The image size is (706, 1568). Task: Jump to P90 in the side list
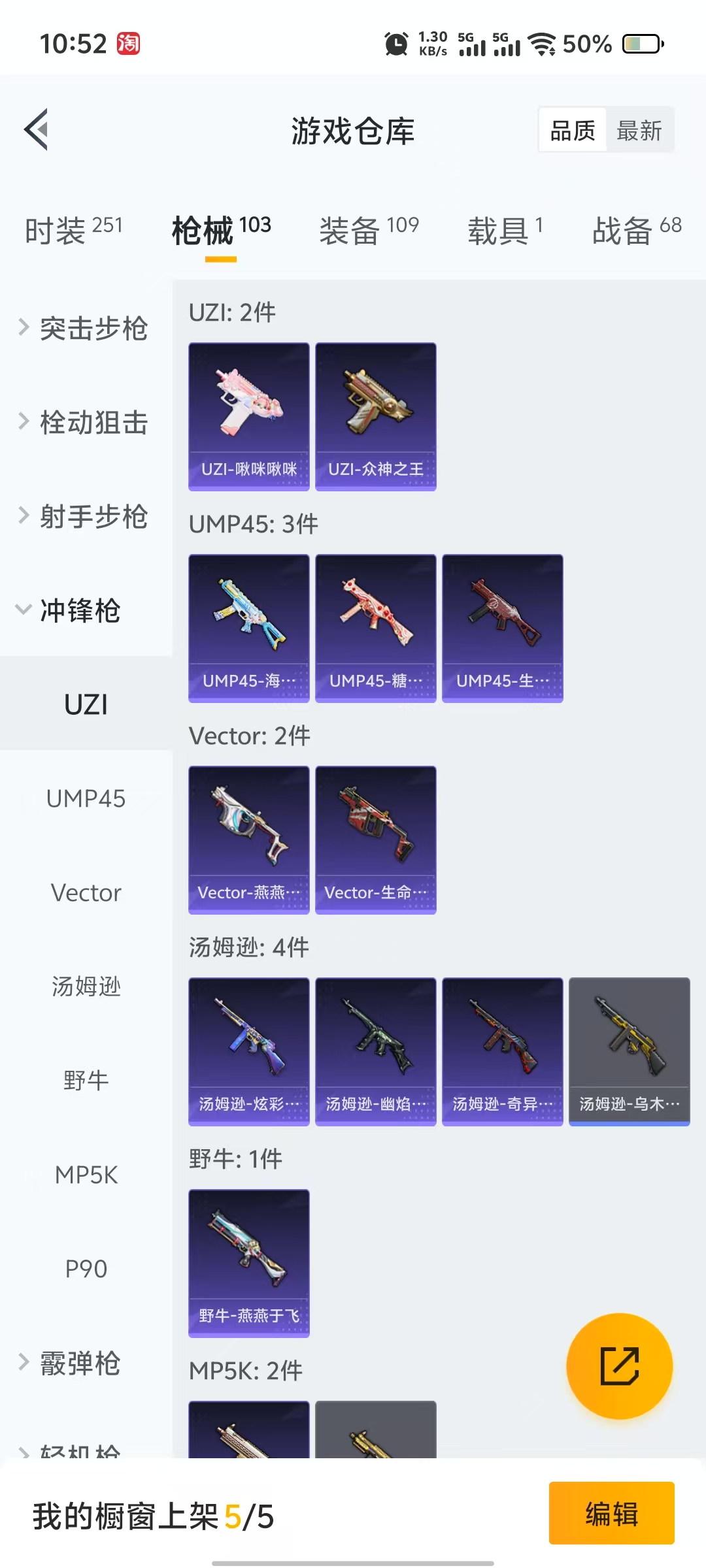pyautogui.click(x=86, y=1269)
